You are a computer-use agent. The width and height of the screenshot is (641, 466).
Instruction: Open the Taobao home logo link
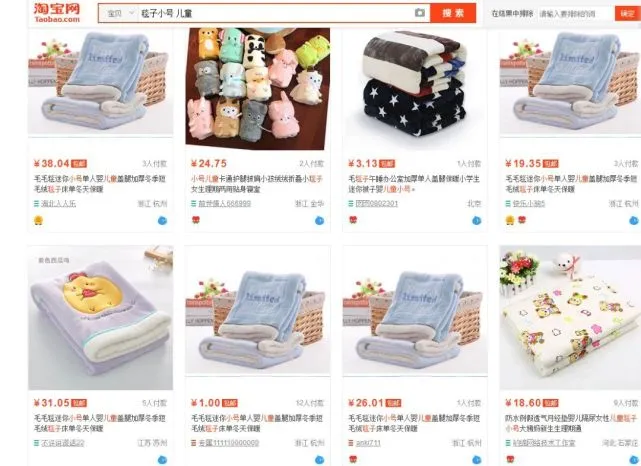point(55,12)
